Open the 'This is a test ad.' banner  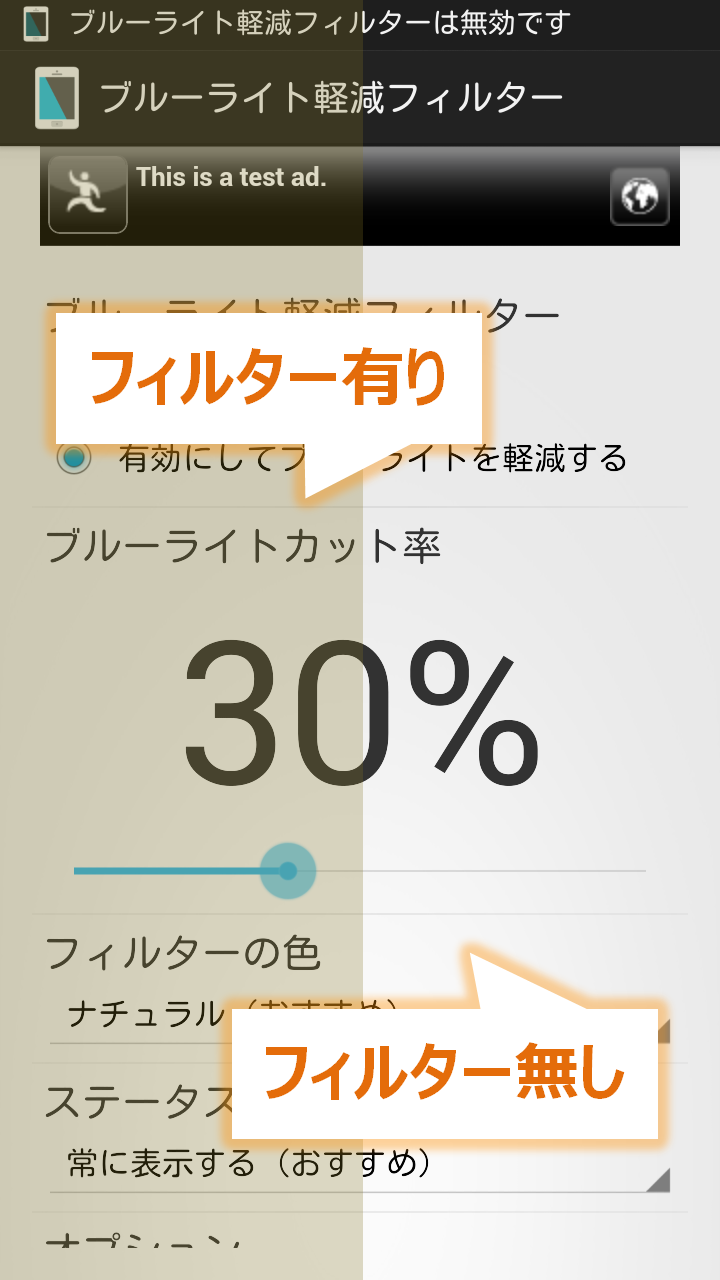pos(360,196)
